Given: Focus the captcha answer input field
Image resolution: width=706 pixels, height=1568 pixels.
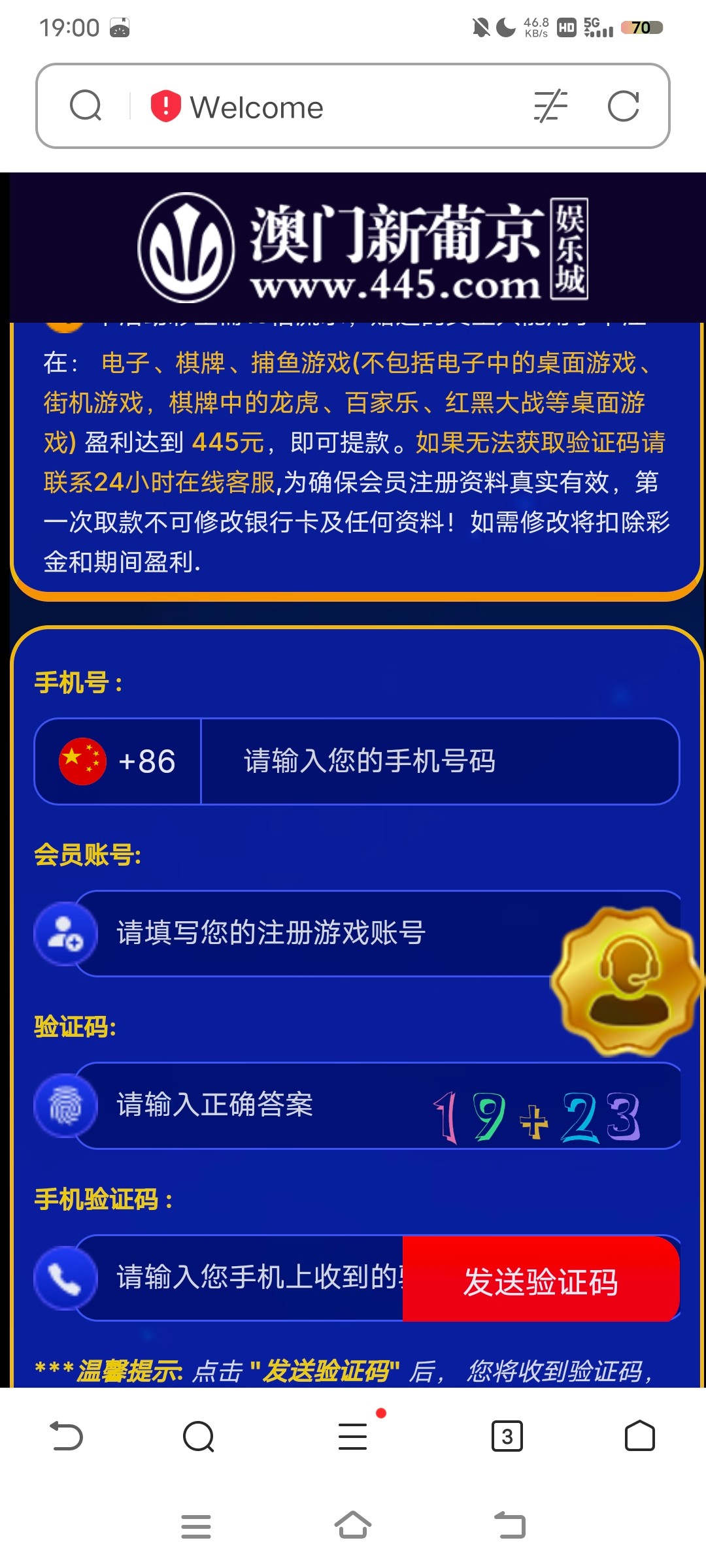Looking at the screenshot, I should (x=261, y=1105).
